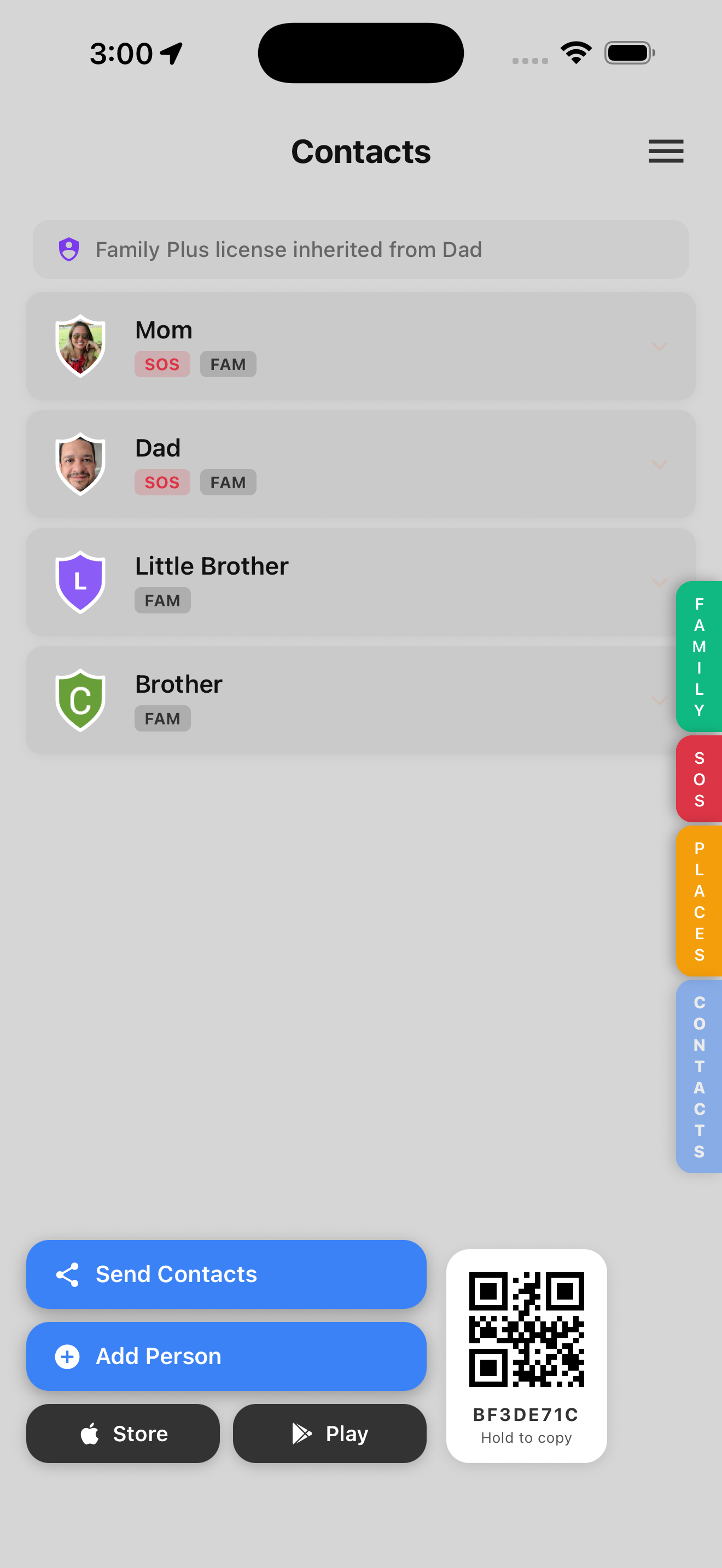Select the Contacts side tab
Image resolution: width=722 pixels, height=1568 pixels.
pos(699,1076)
